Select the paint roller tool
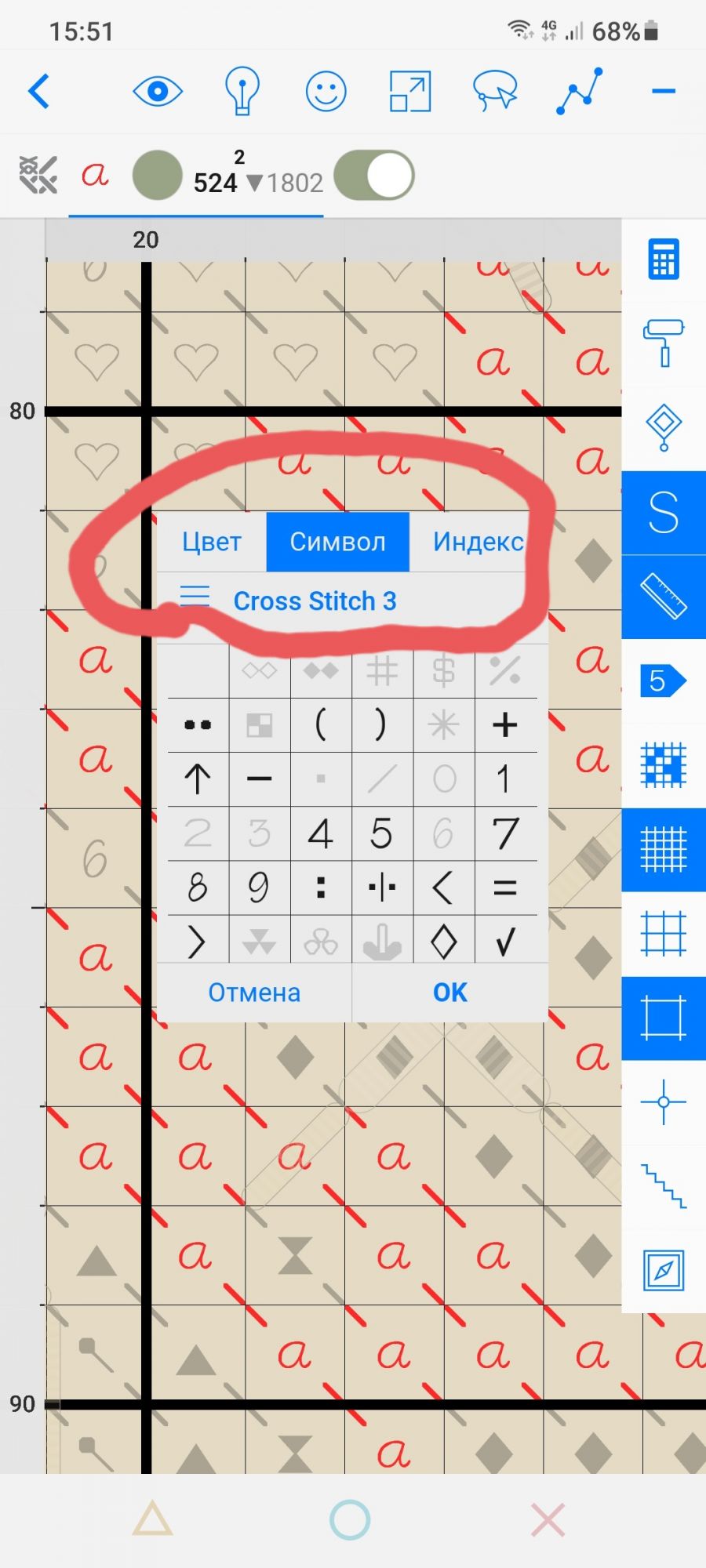706x1568 pixels. coord(663,343)
